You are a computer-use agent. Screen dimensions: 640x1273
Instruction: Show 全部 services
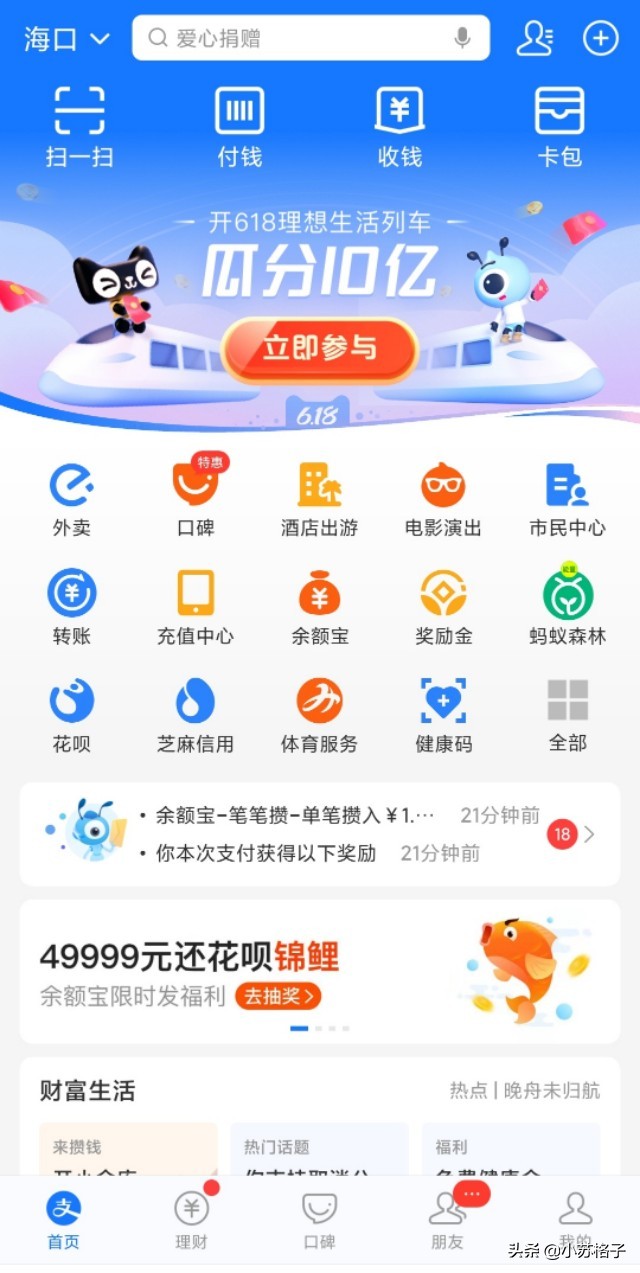567,715
